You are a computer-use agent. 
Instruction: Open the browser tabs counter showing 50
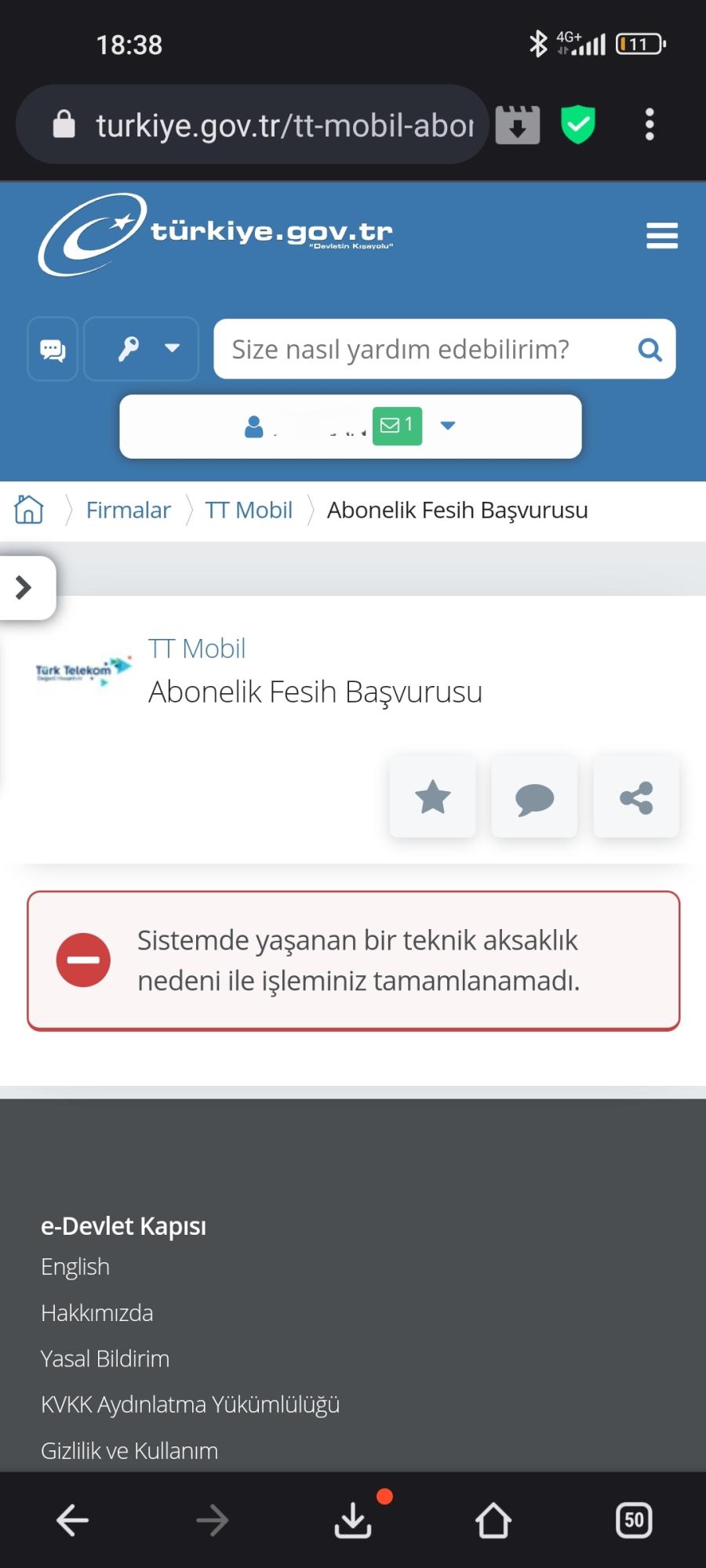pyautogui.click(x=634, y=1520)
